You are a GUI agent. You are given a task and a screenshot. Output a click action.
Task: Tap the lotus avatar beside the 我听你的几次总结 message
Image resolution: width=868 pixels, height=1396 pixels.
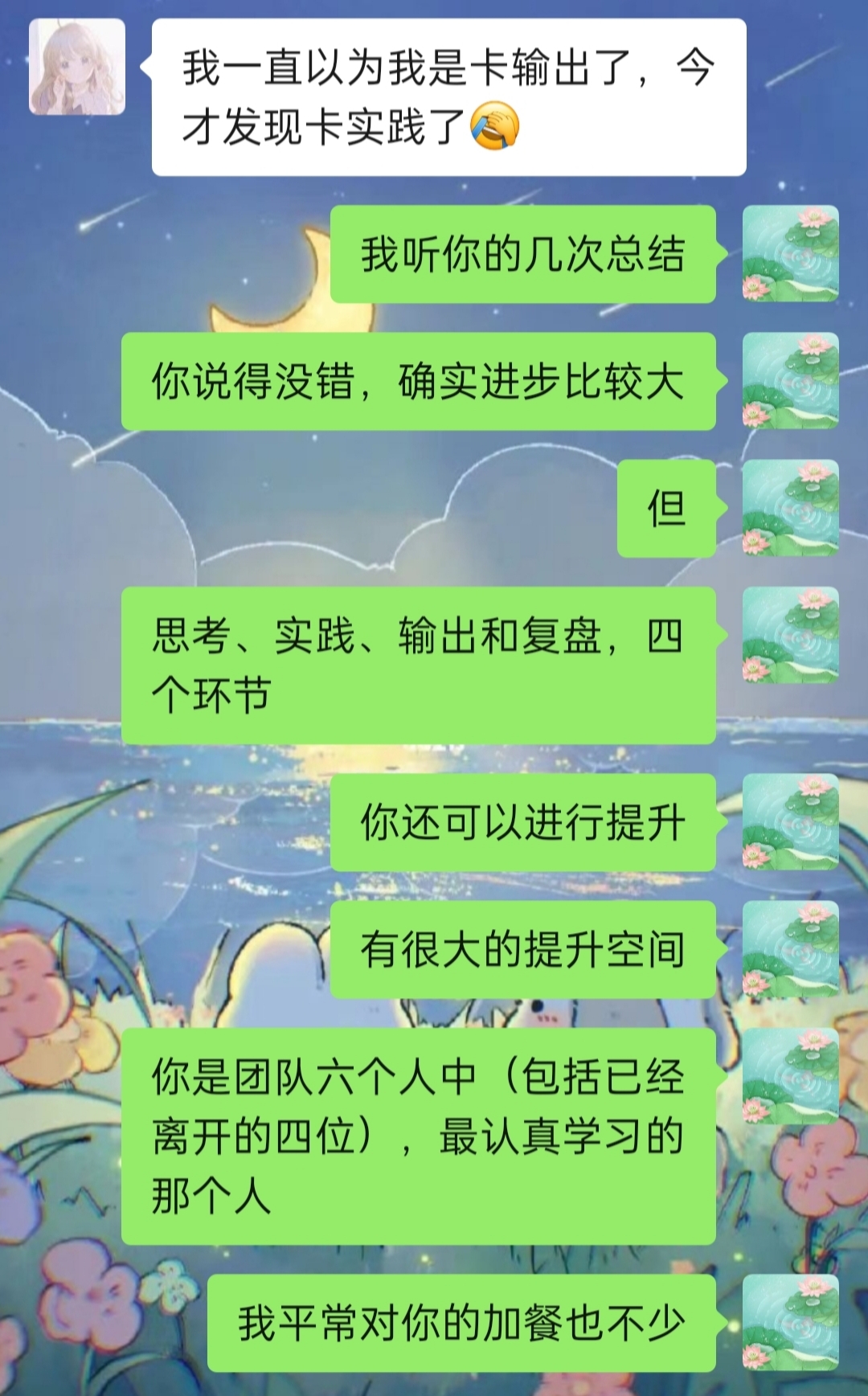(790, 254)
